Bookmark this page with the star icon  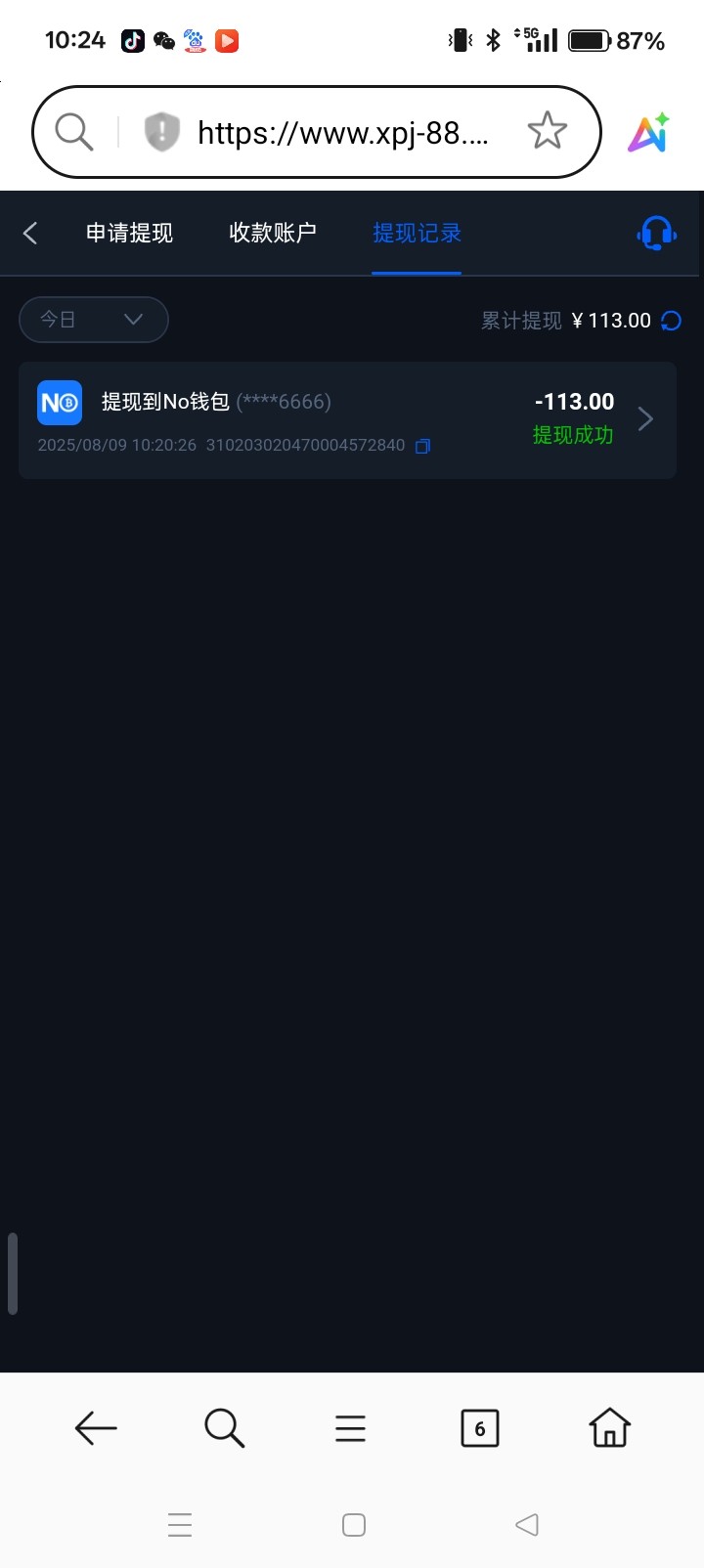[x=547, y=131]
